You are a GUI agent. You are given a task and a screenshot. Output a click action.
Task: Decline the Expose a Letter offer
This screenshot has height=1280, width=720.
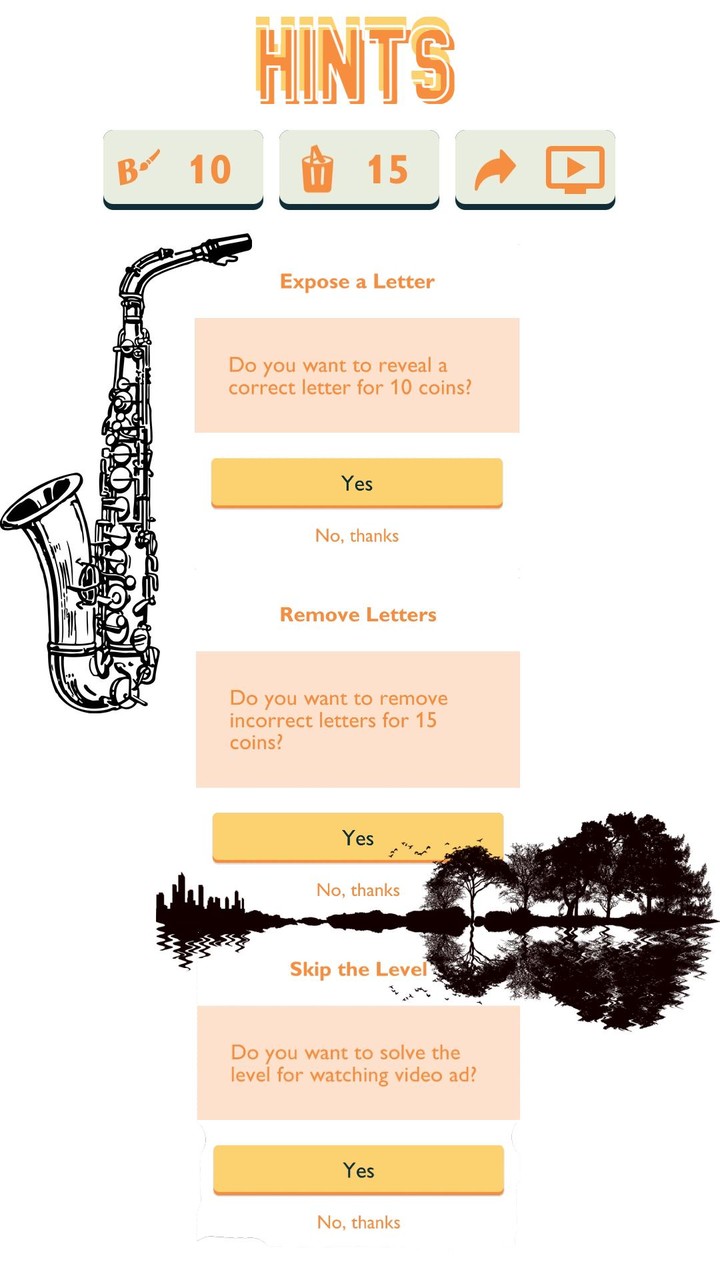[357, 535]
